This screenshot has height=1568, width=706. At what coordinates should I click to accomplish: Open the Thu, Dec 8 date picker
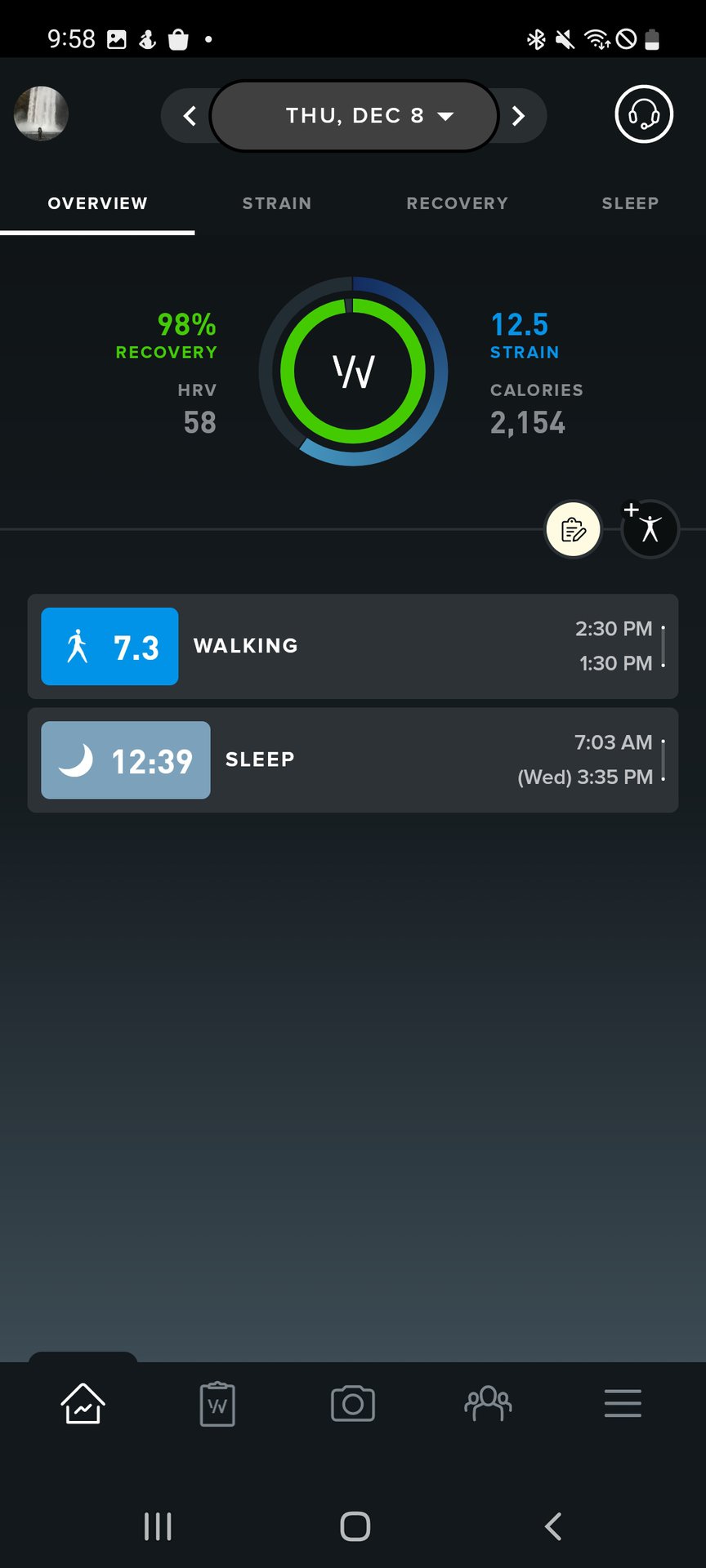click(354, 116)
